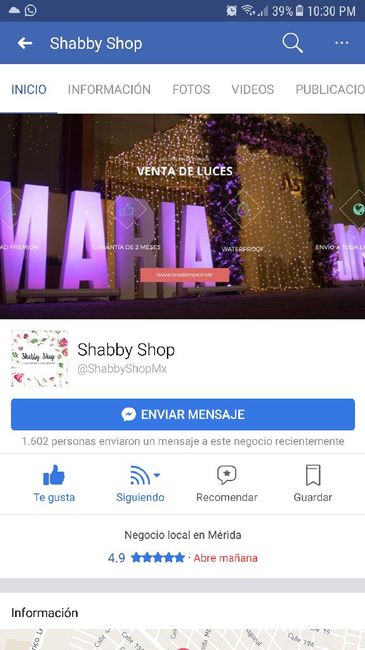Tap the Enviar Mensaje button
Viewport: 365px width, 650px height.
(x=183, y=414)
